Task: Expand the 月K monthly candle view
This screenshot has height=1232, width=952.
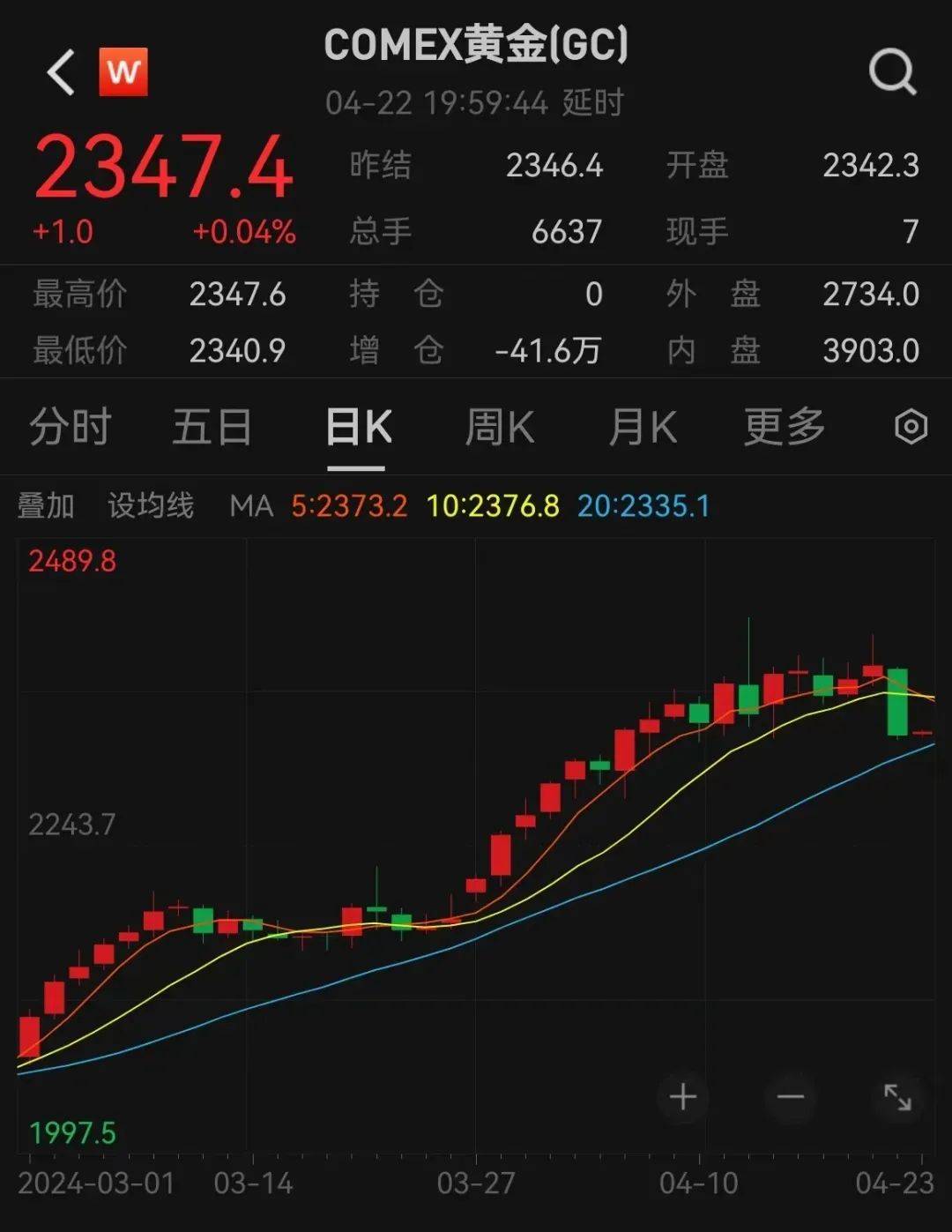Action: [x=641, y=426]
